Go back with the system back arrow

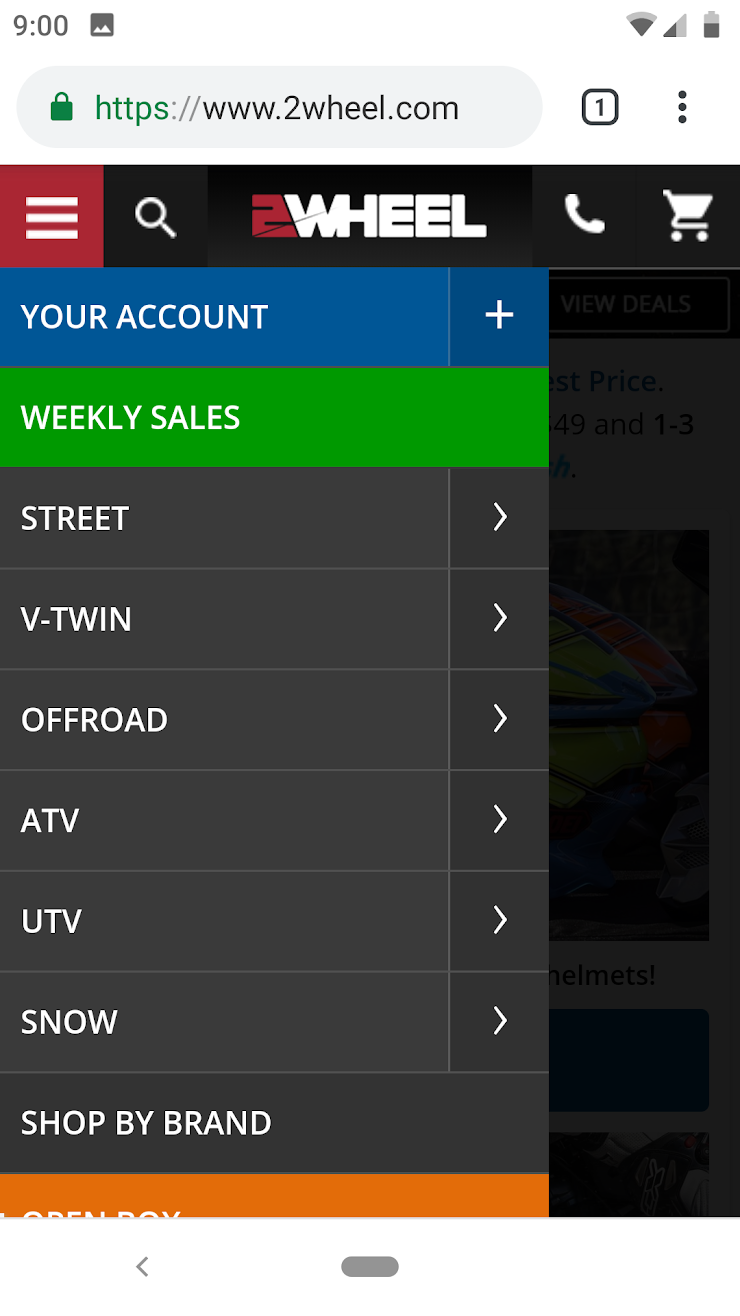pos(142,1267)
